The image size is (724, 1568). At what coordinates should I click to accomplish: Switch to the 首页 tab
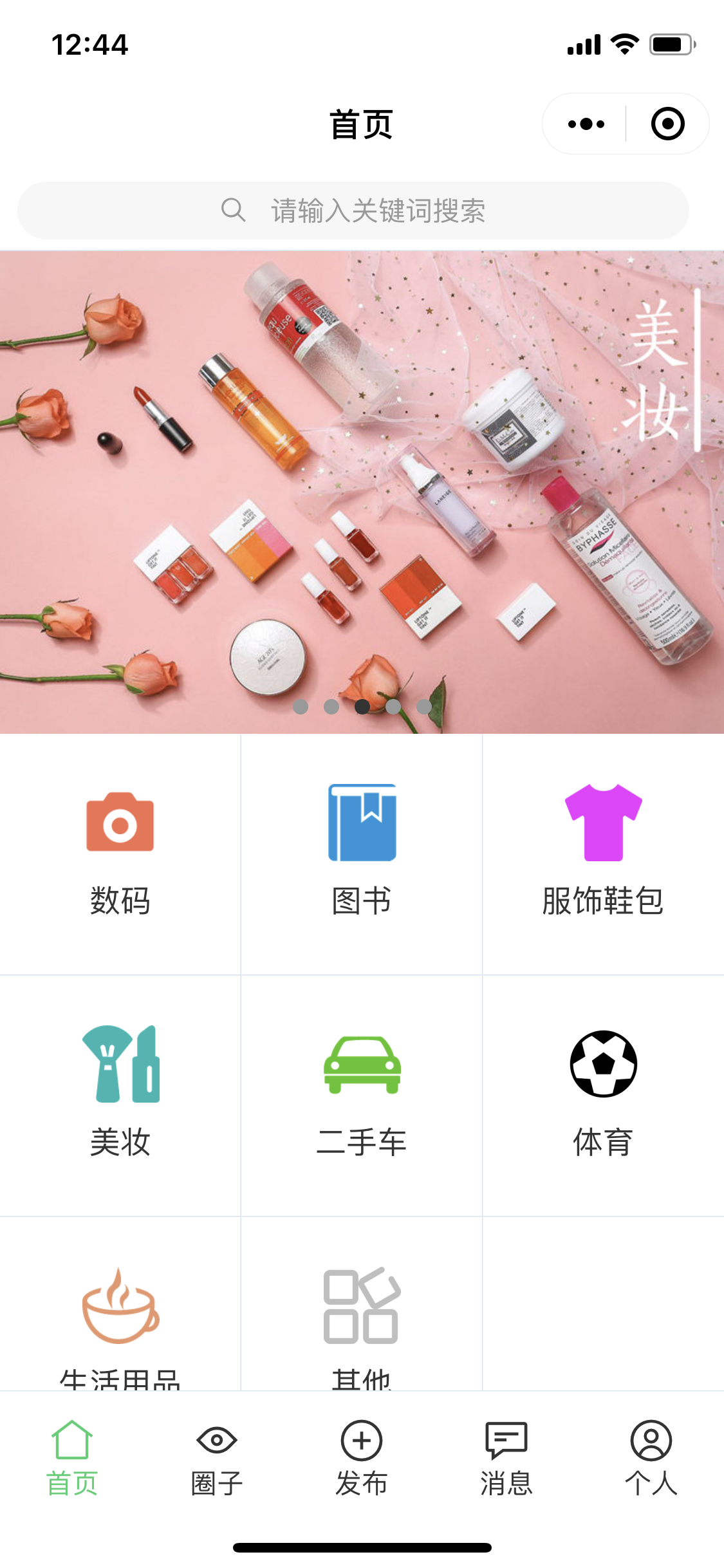(72, 1459)
